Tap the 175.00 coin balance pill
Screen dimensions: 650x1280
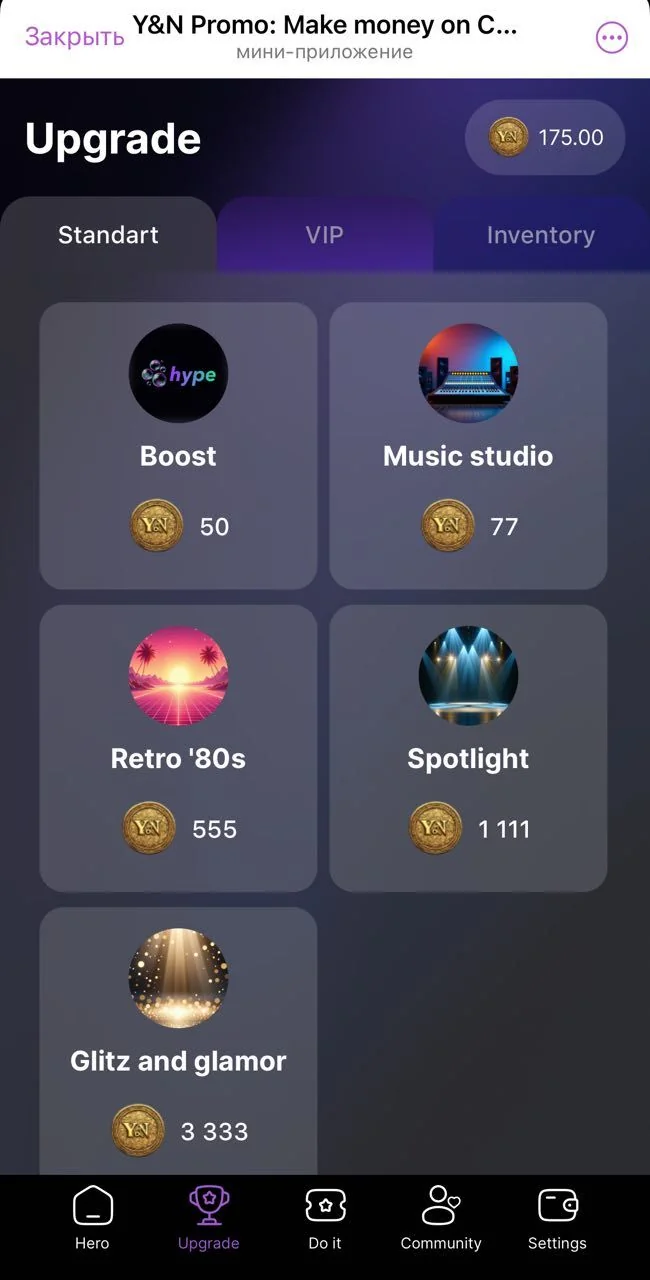tap(545, 137)
